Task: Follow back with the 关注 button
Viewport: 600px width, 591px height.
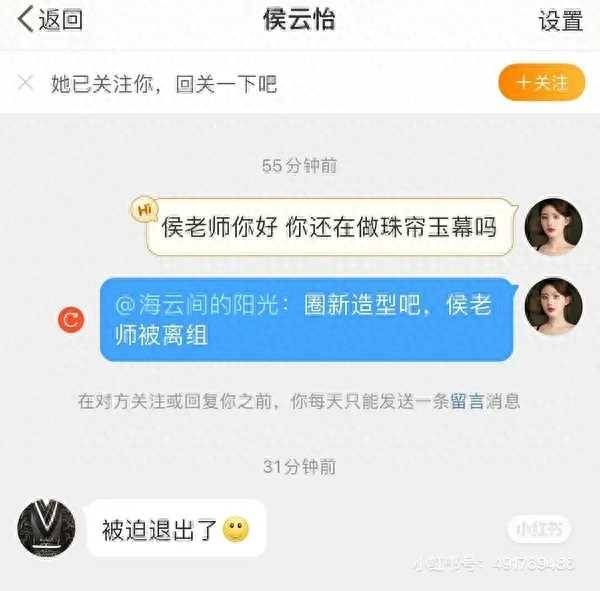Action: (540, 82)
